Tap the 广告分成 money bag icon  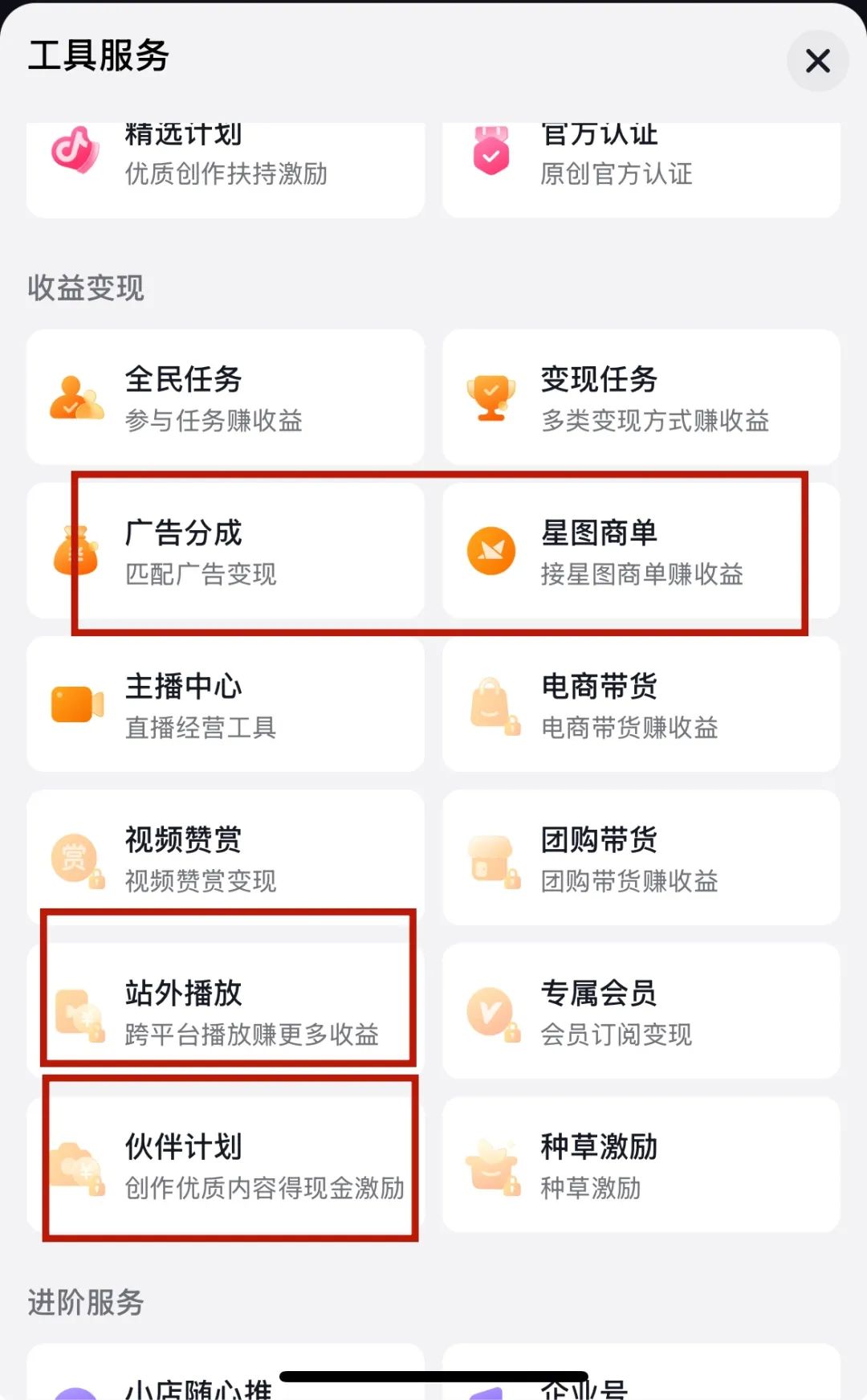click(x=75, y=551)
